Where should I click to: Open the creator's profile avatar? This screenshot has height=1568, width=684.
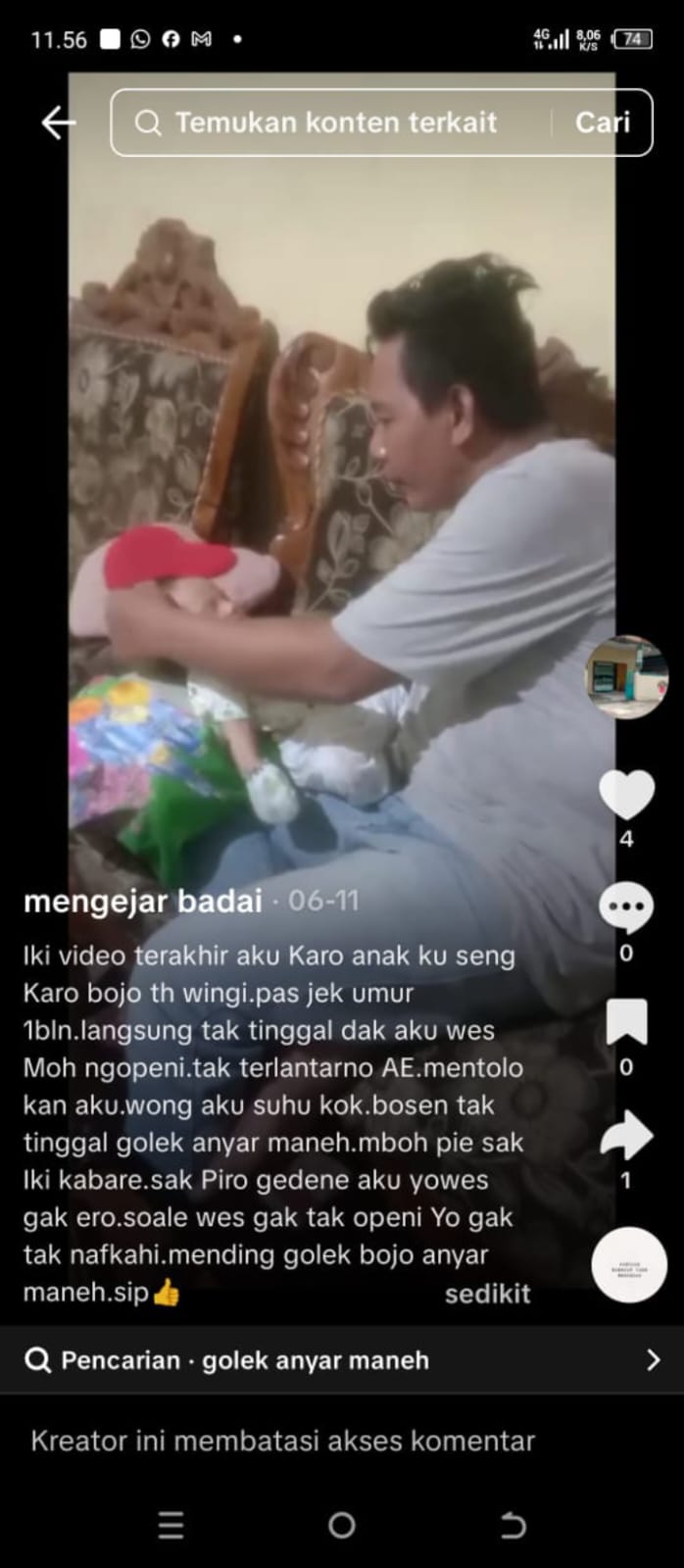[627, 677]
